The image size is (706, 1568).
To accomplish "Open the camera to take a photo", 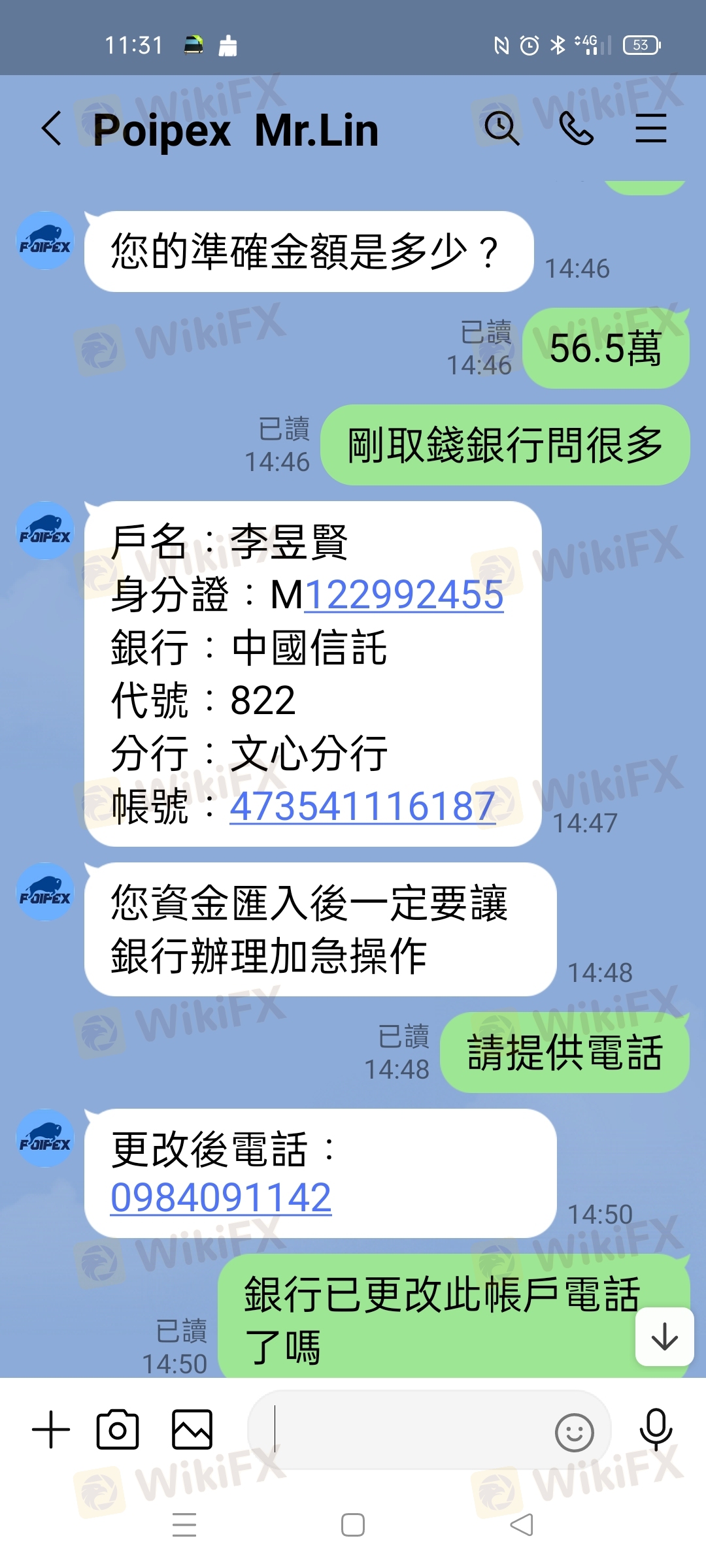I will click(x=118, y=1429).
